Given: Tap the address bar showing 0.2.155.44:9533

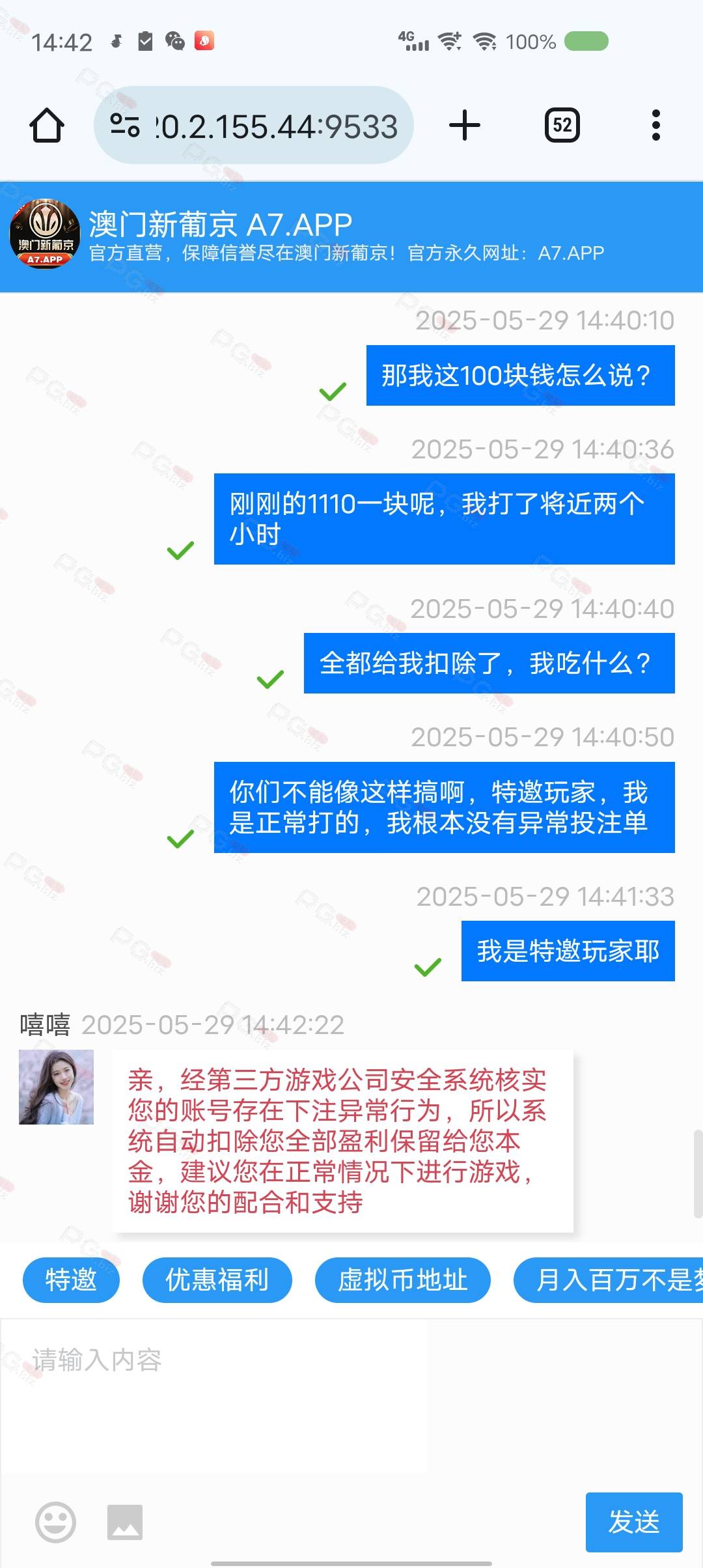Looking at the screenshot, I should pyautogui.click(x=277, y=126).
